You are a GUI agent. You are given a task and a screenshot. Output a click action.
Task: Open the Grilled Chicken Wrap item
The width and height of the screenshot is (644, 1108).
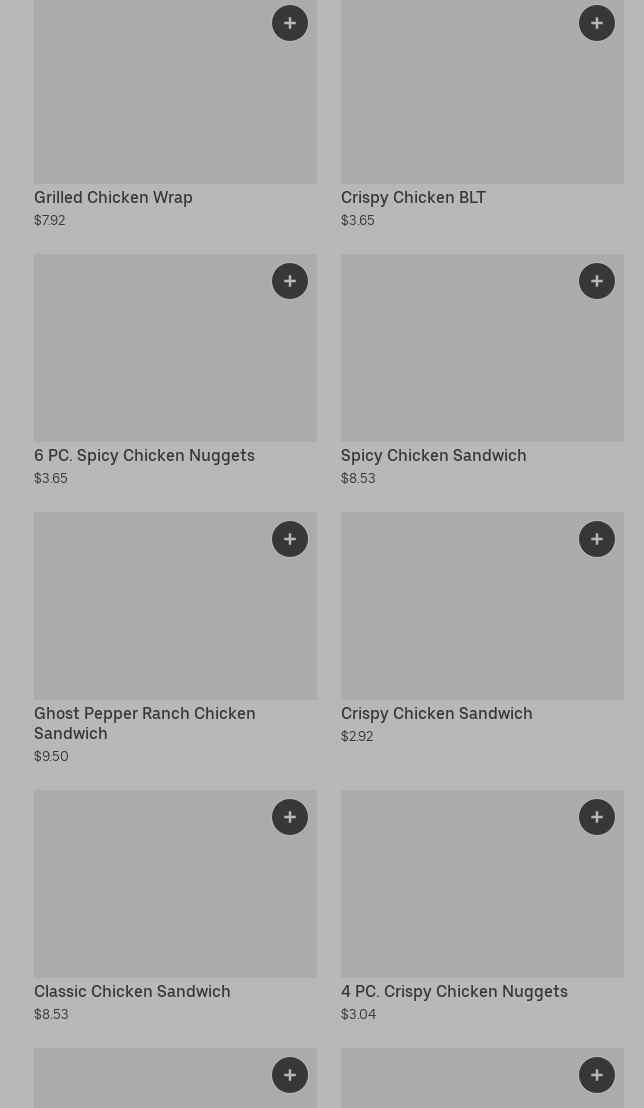(175, 113)
